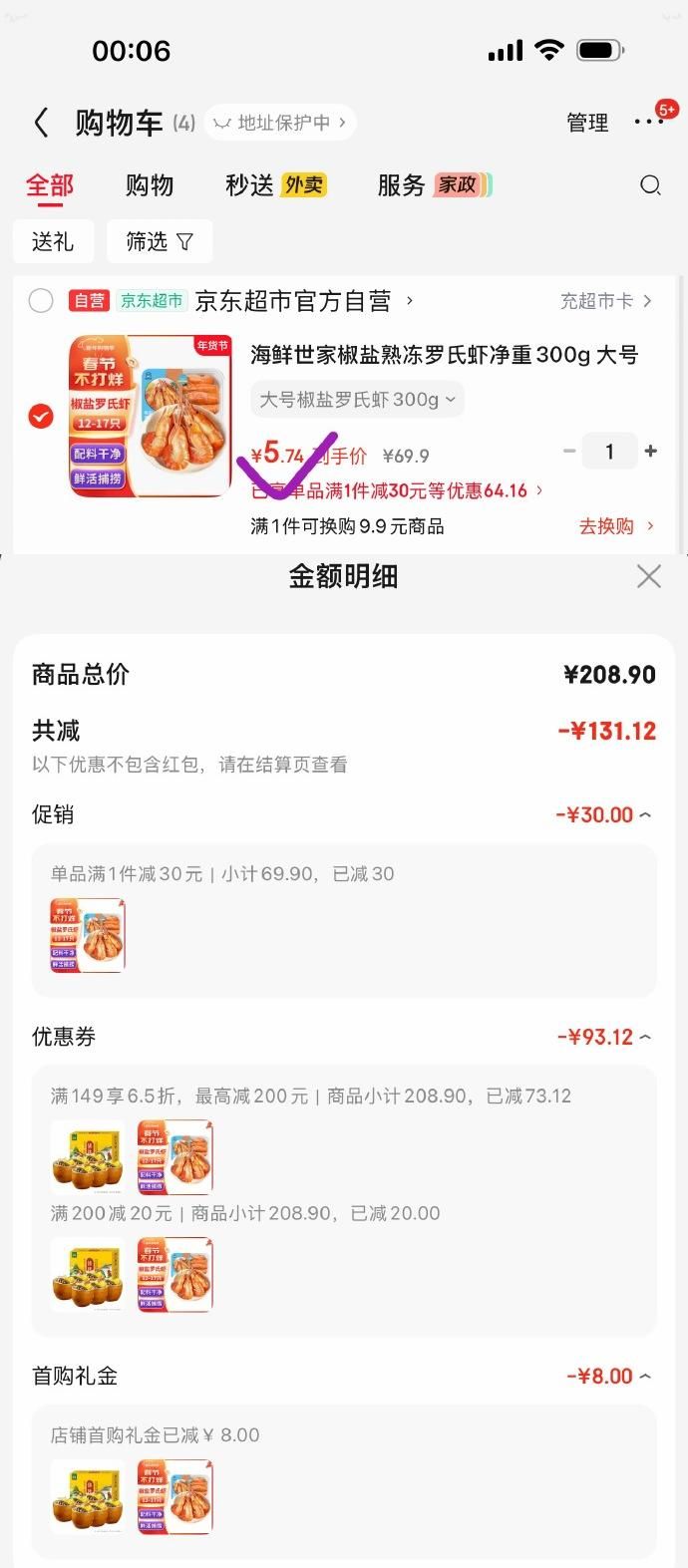The width and height of the screenshot is (688, 1568).
Task: Search within the shopping cart
Action: click(x=650, y=185)
